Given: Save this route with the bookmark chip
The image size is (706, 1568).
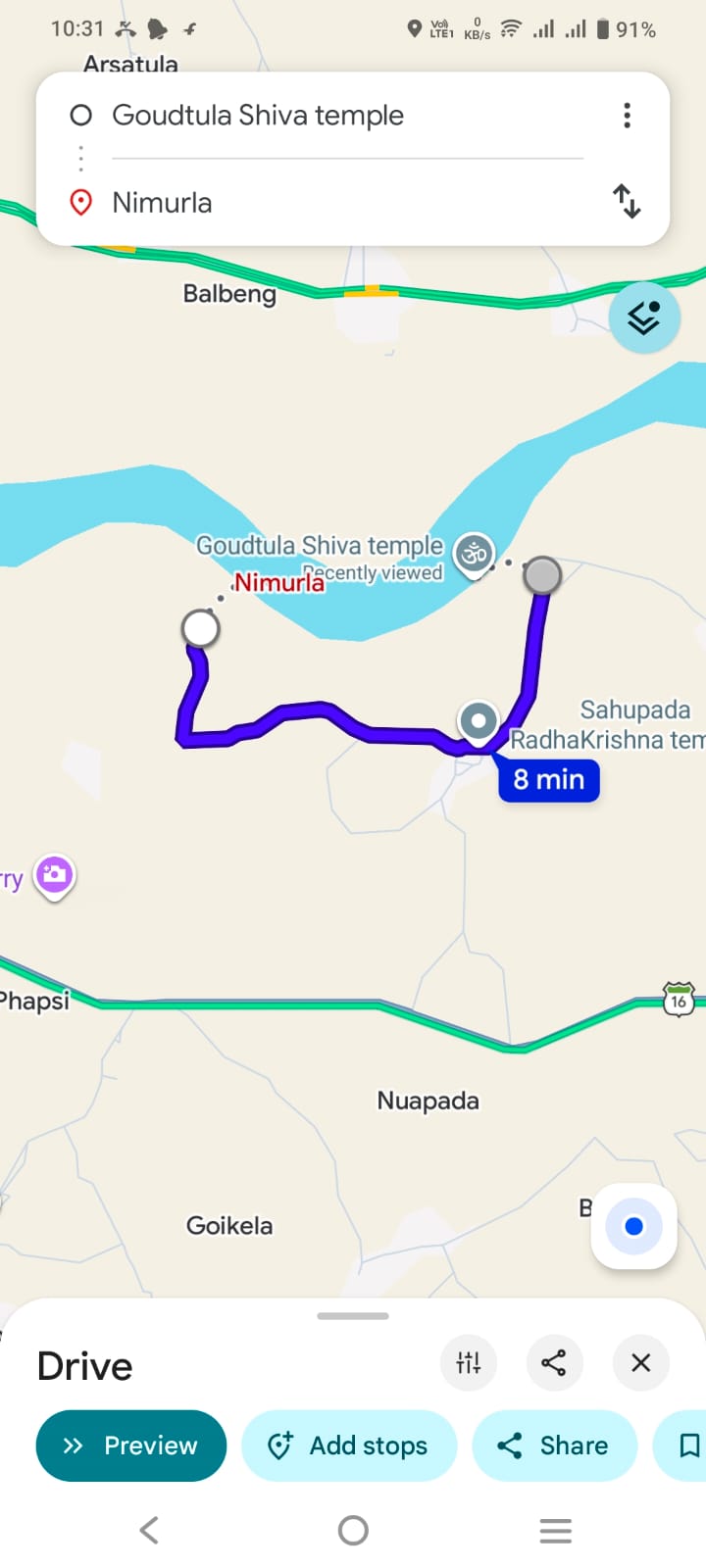Looking at the screenshot, I should 688,1445.
